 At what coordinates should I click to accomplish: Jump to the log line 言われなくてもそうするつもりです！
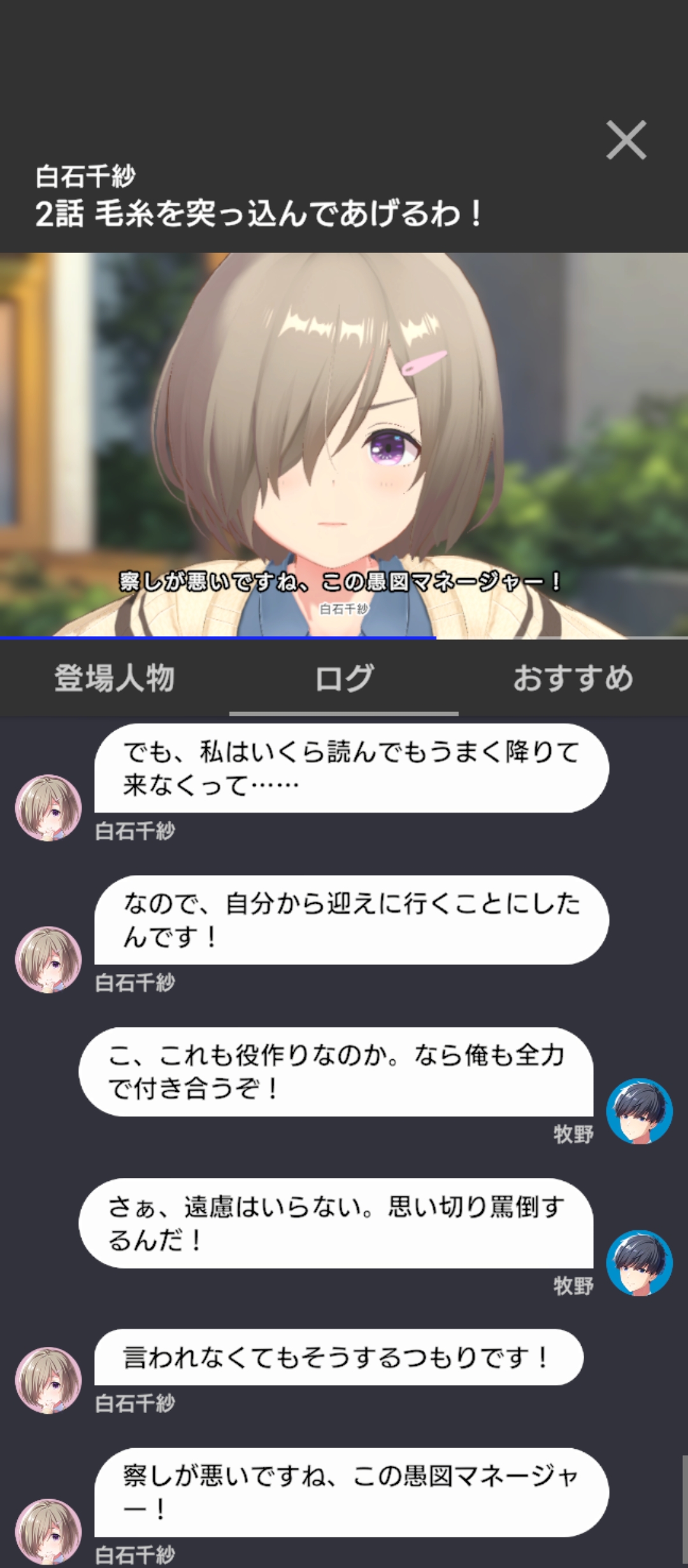point(338,1358)
